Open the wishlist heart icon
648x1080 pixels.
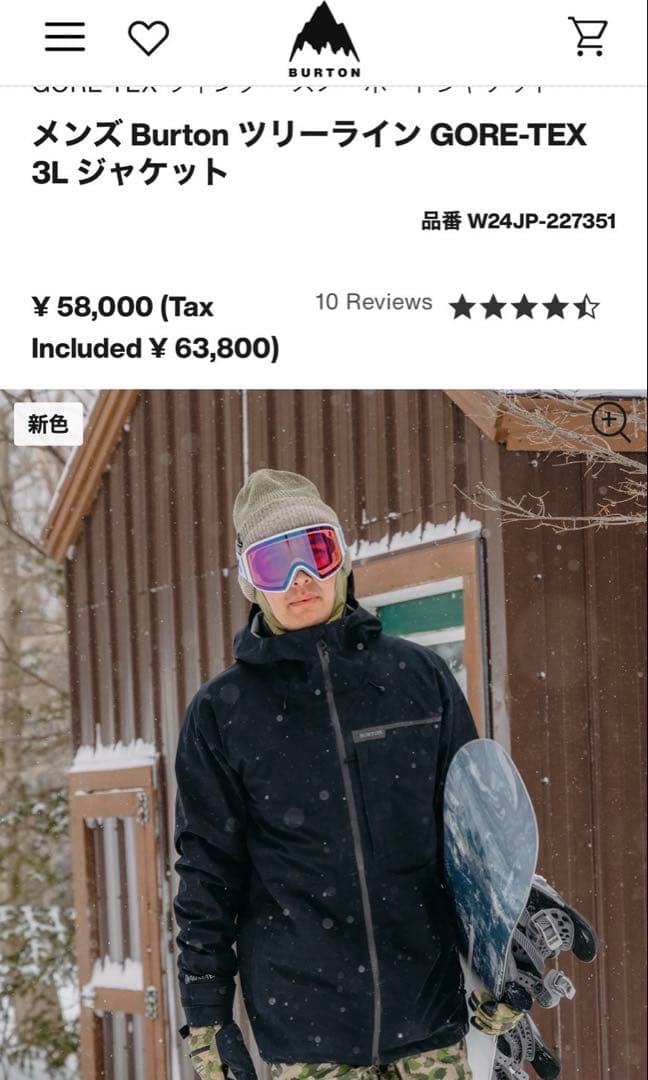click(148, 38)
